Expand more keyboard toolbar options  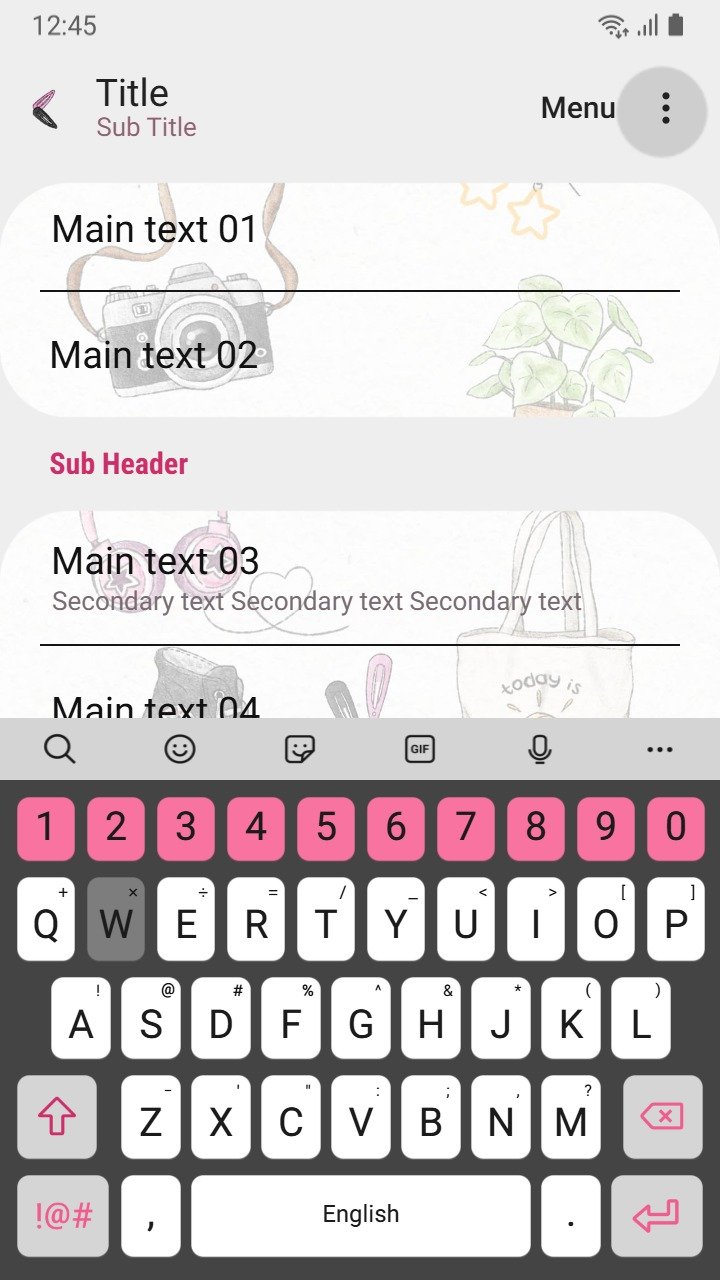(x=660, y=749)
